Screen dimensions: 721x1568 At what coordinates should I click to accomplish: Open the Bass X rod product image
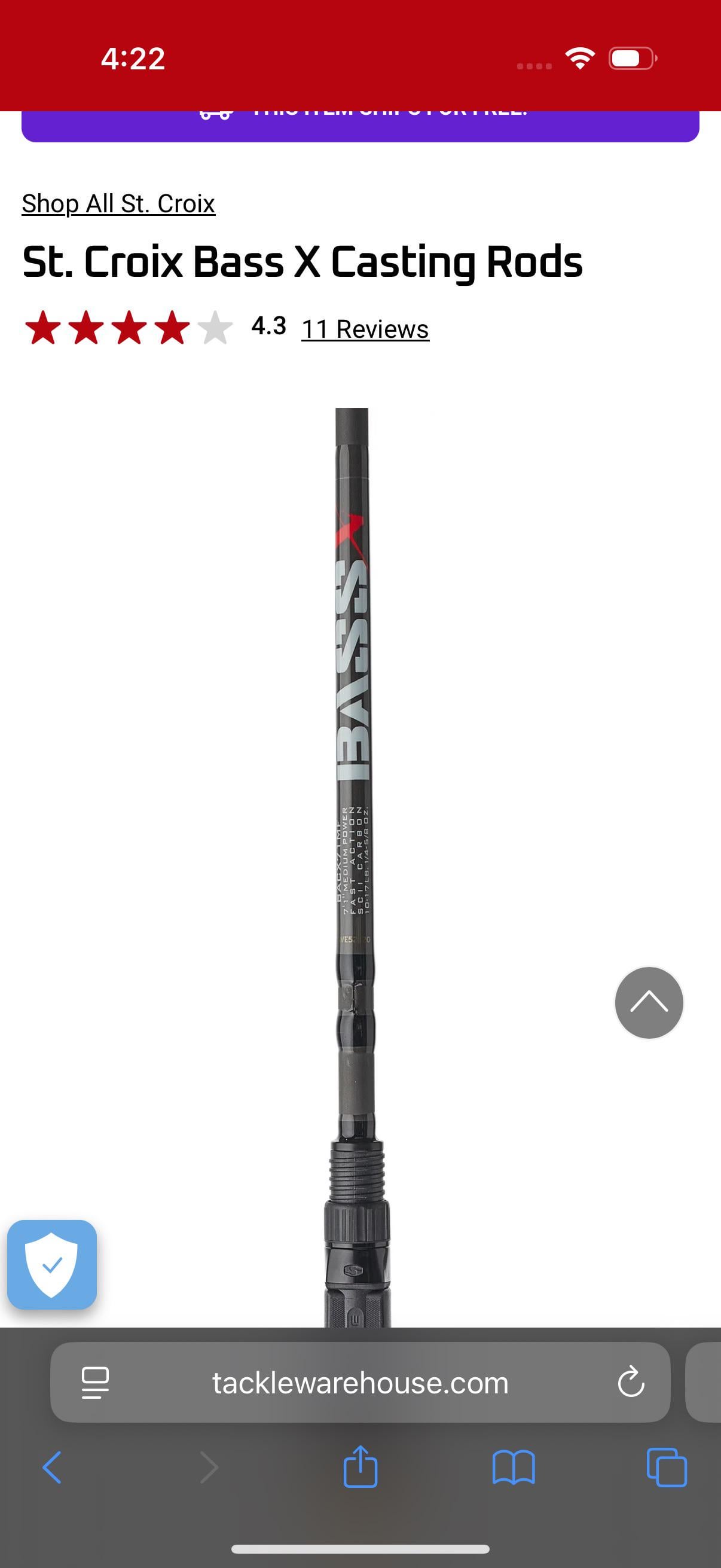(356, 852)
